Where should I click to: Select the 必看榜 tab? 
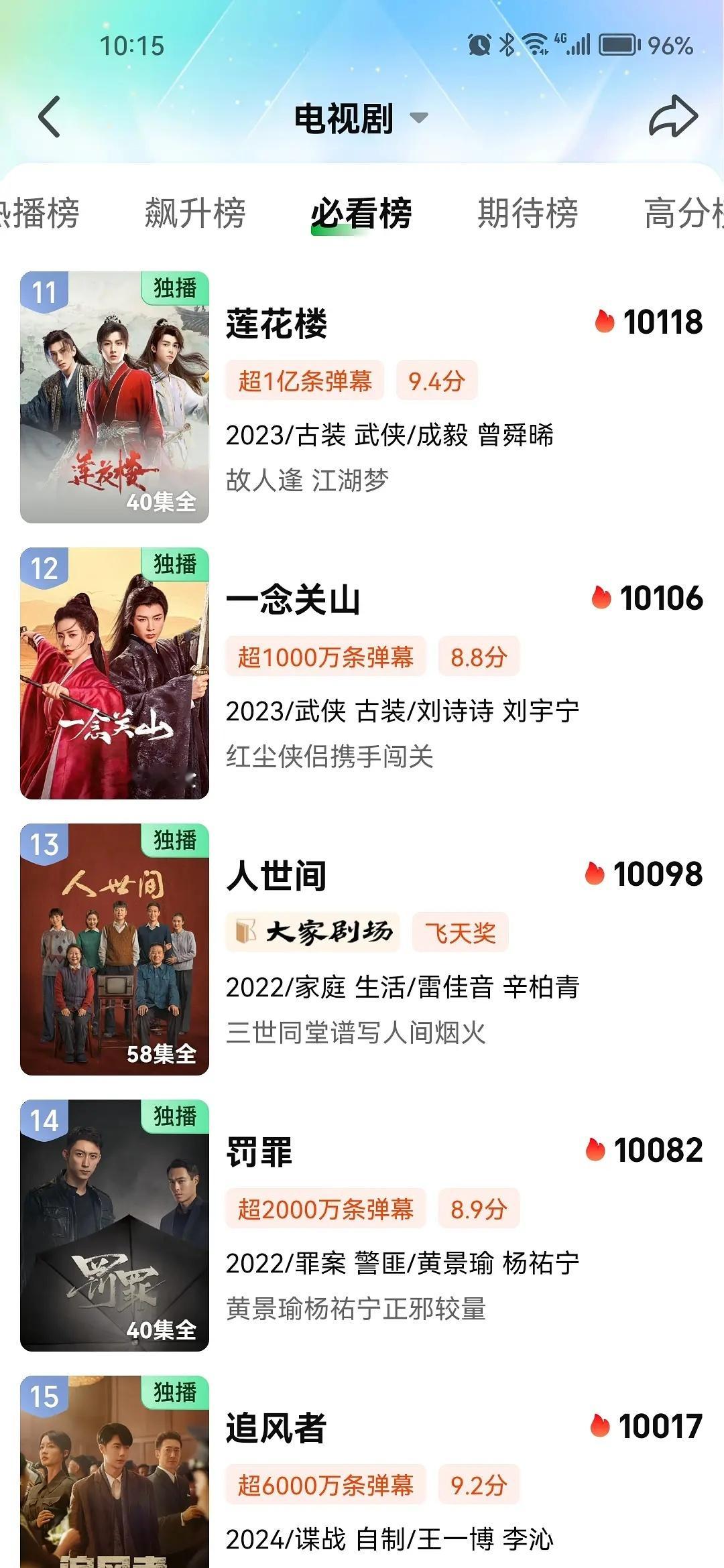coord(361,213)
